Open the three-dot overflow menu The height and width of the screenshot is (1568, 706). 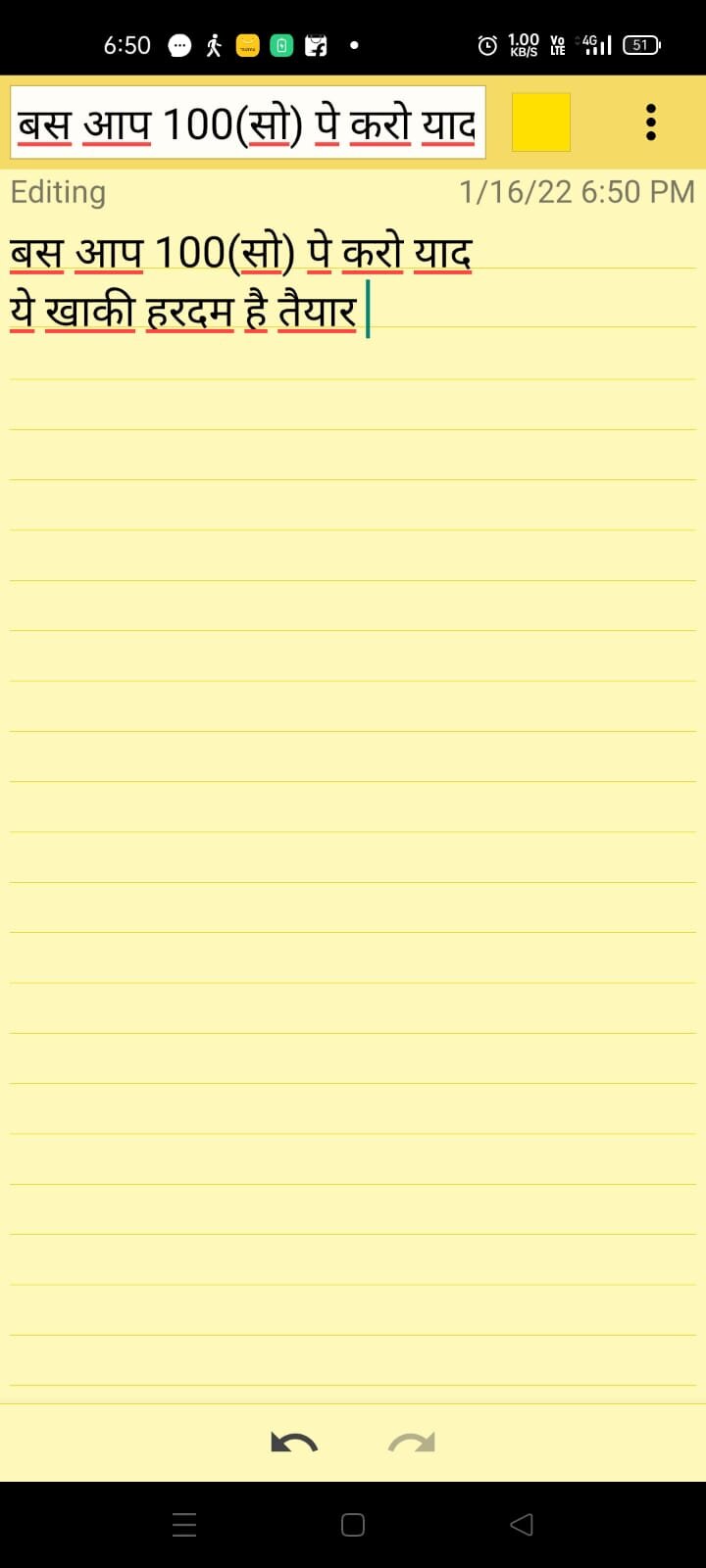[x=651, y=122]
